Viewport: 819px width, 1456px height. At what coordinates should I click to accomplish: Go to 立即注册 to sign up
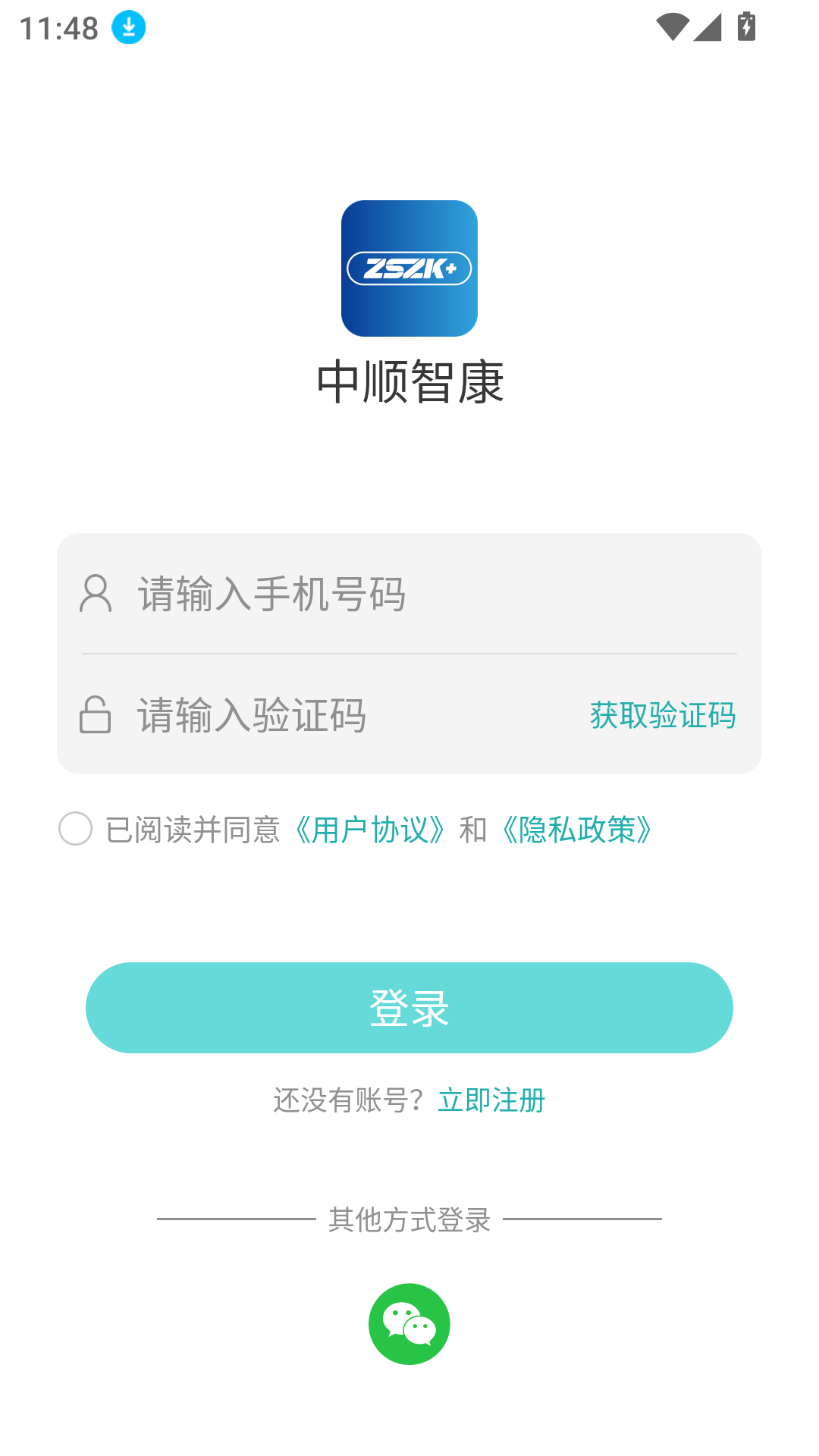(491, 1100)
